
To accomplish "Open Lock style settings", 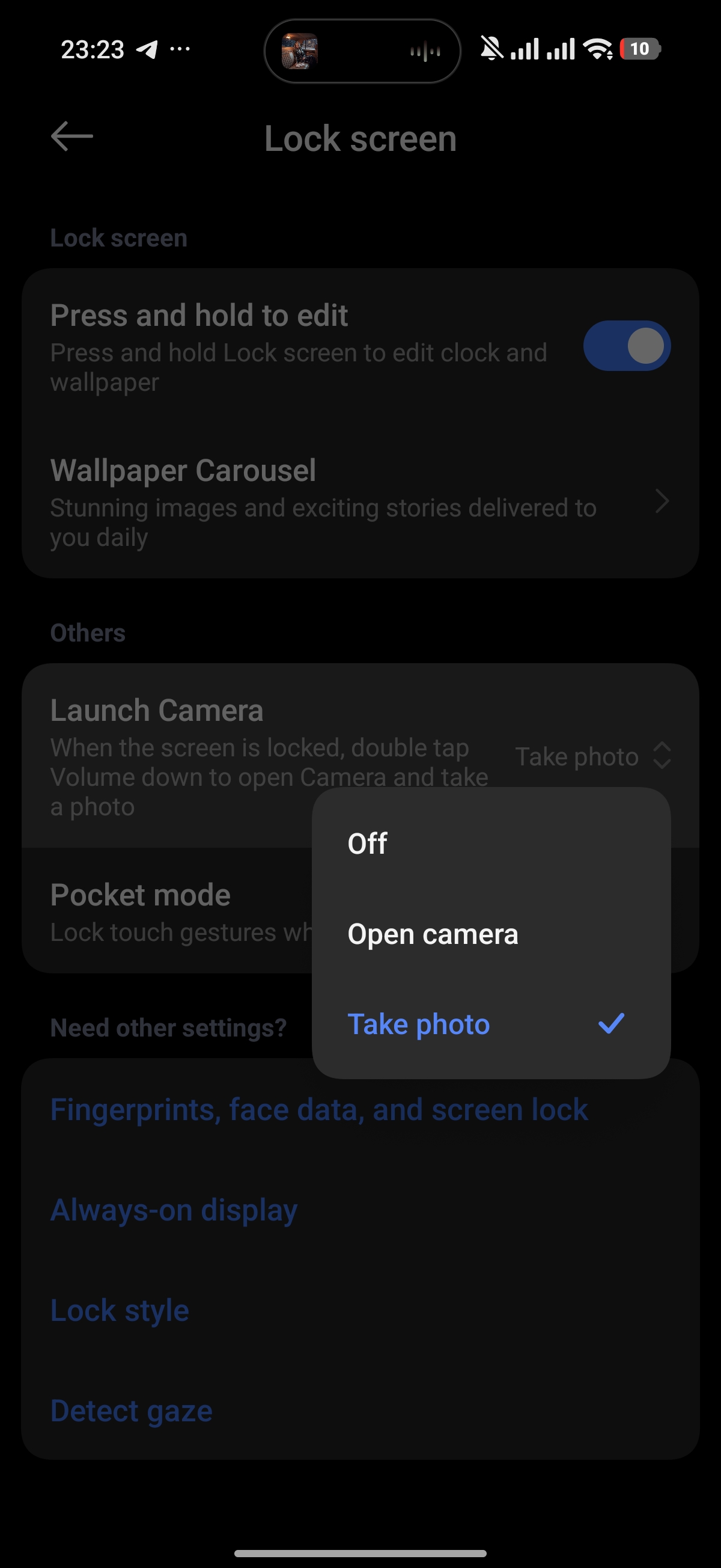I will (120, 1311).
